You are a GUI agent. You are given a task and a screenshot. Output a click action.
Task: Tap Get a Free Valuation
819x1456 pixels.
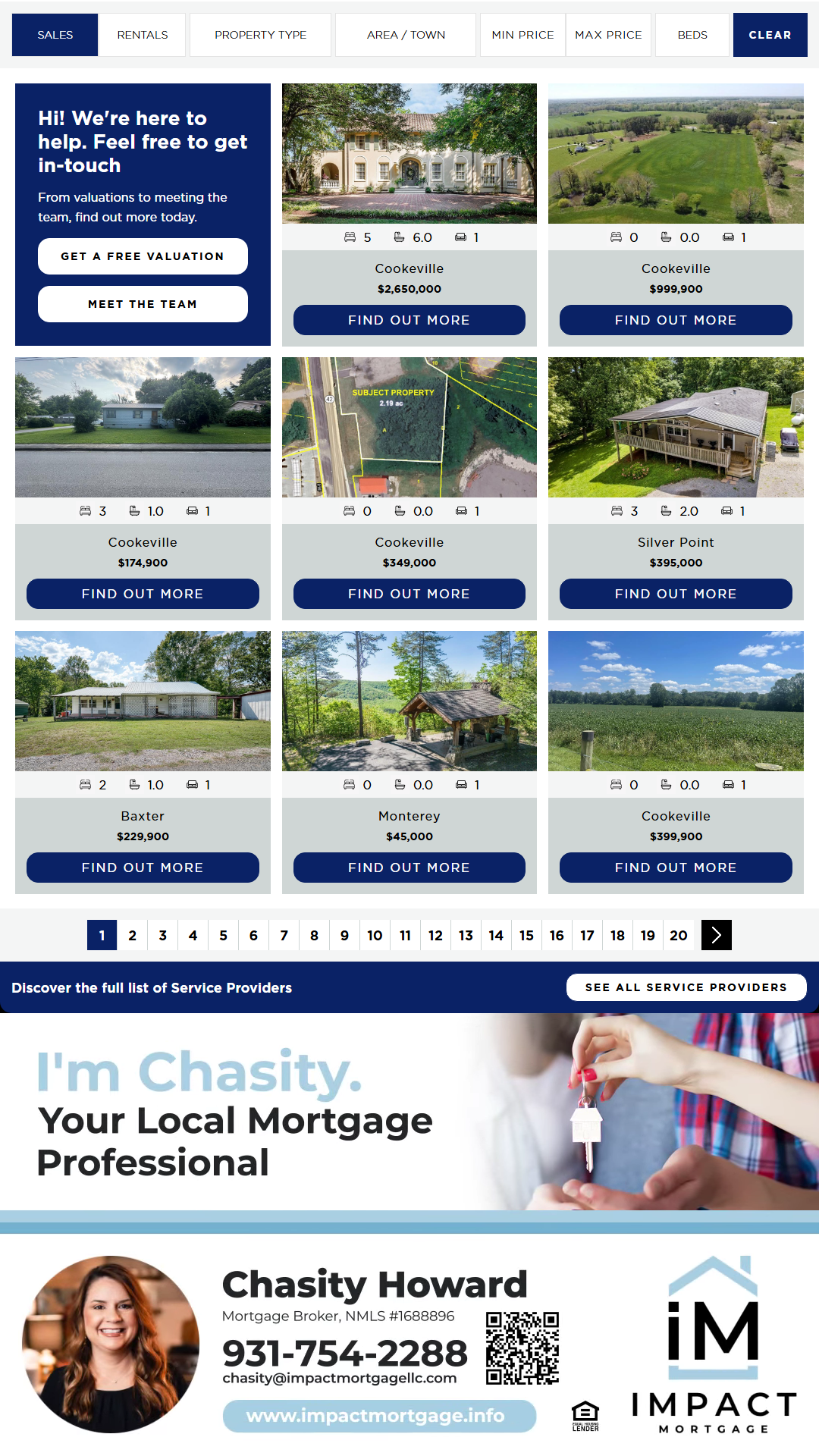(x=143, y=256)
